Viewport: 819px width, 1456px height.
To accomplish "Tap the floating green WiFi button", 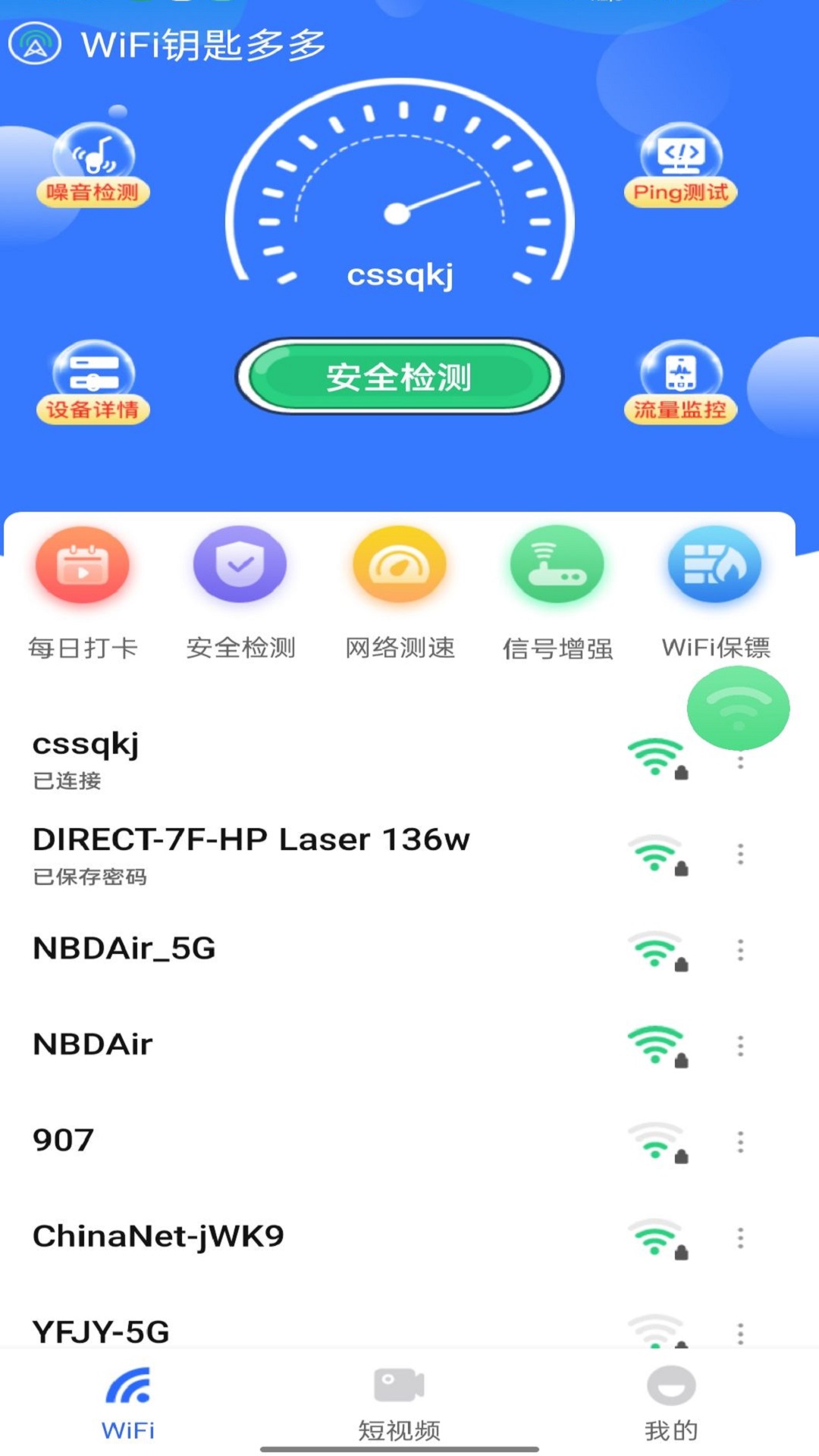I will 738,708.
